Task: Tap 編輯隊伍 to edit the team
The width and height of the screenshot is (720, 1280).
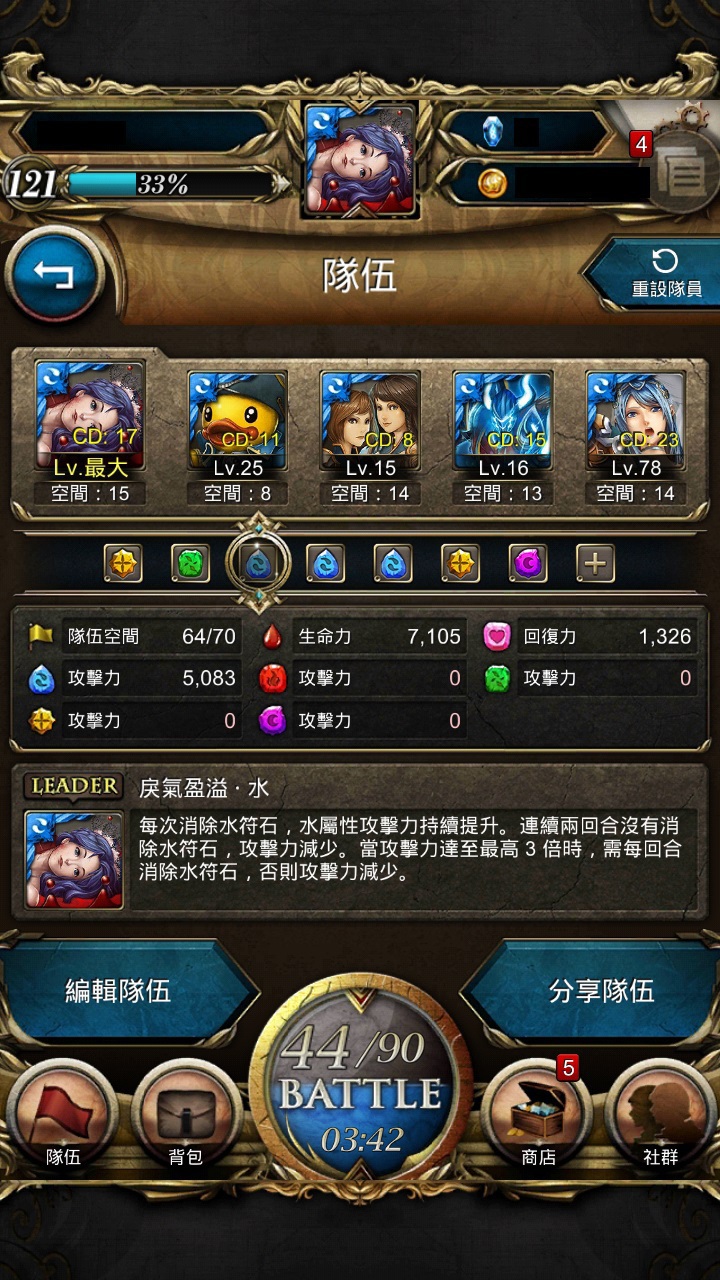Action: 120,991
